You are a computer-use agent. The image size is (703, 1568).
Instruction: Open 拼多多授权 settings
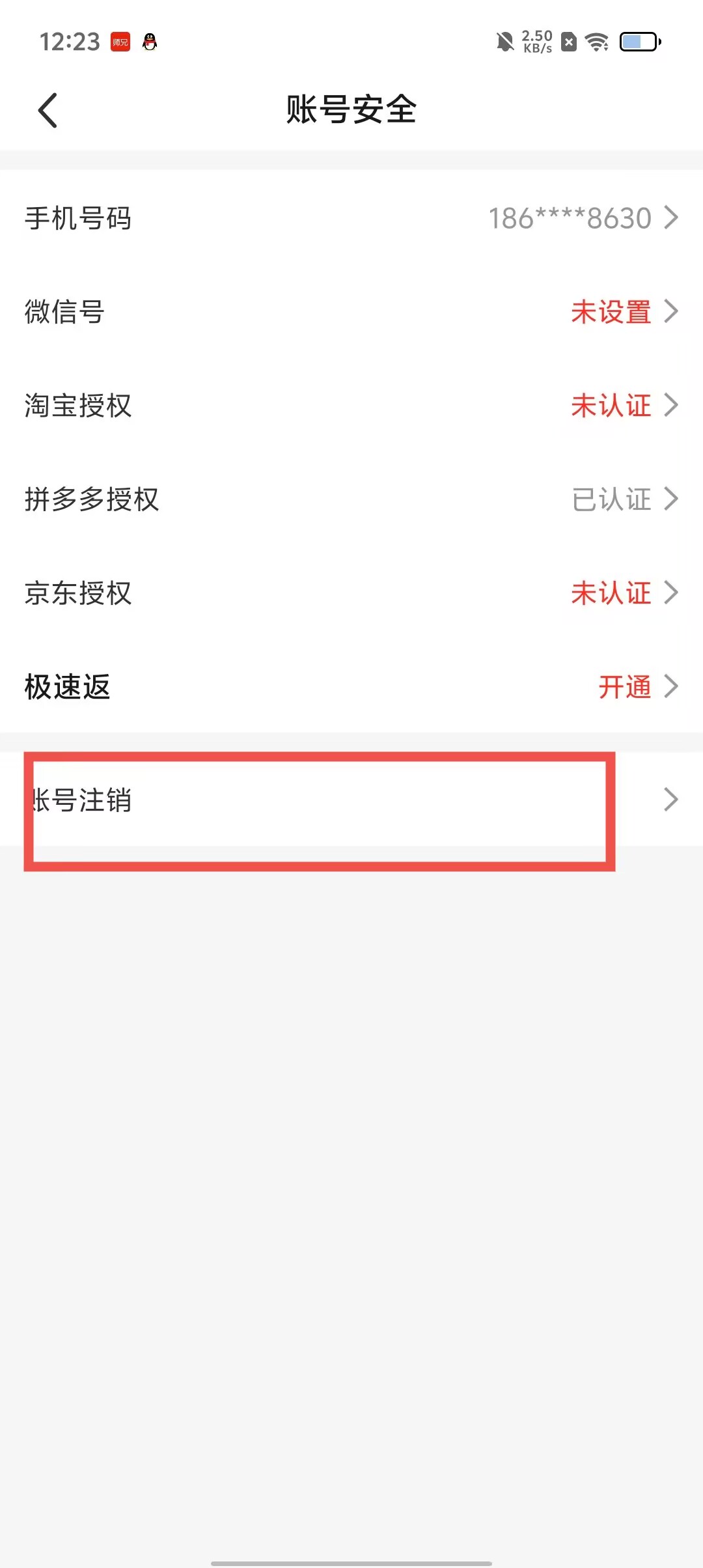pyautogui.click(x=351, y=499)
